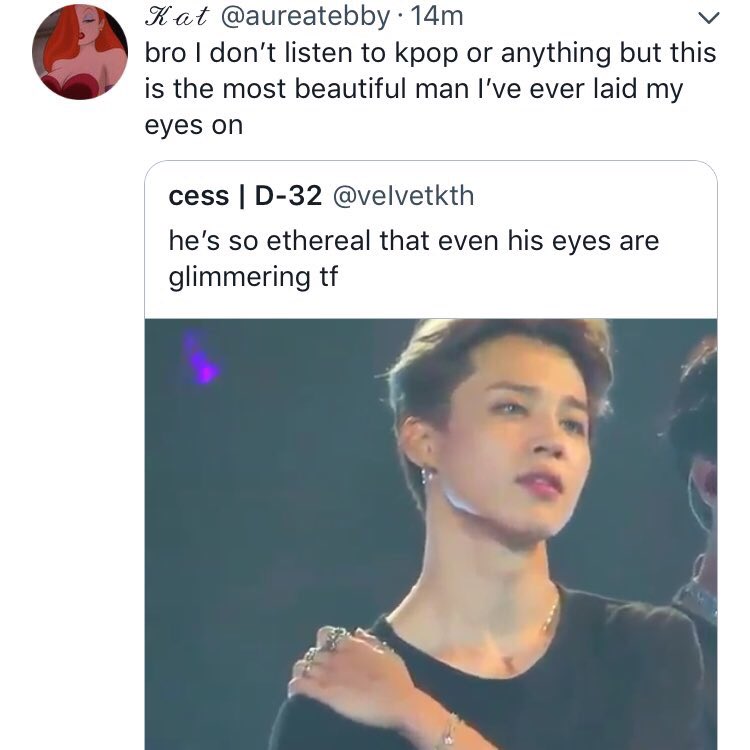Open the tweet options dropdown chevron

pos(706,18)
